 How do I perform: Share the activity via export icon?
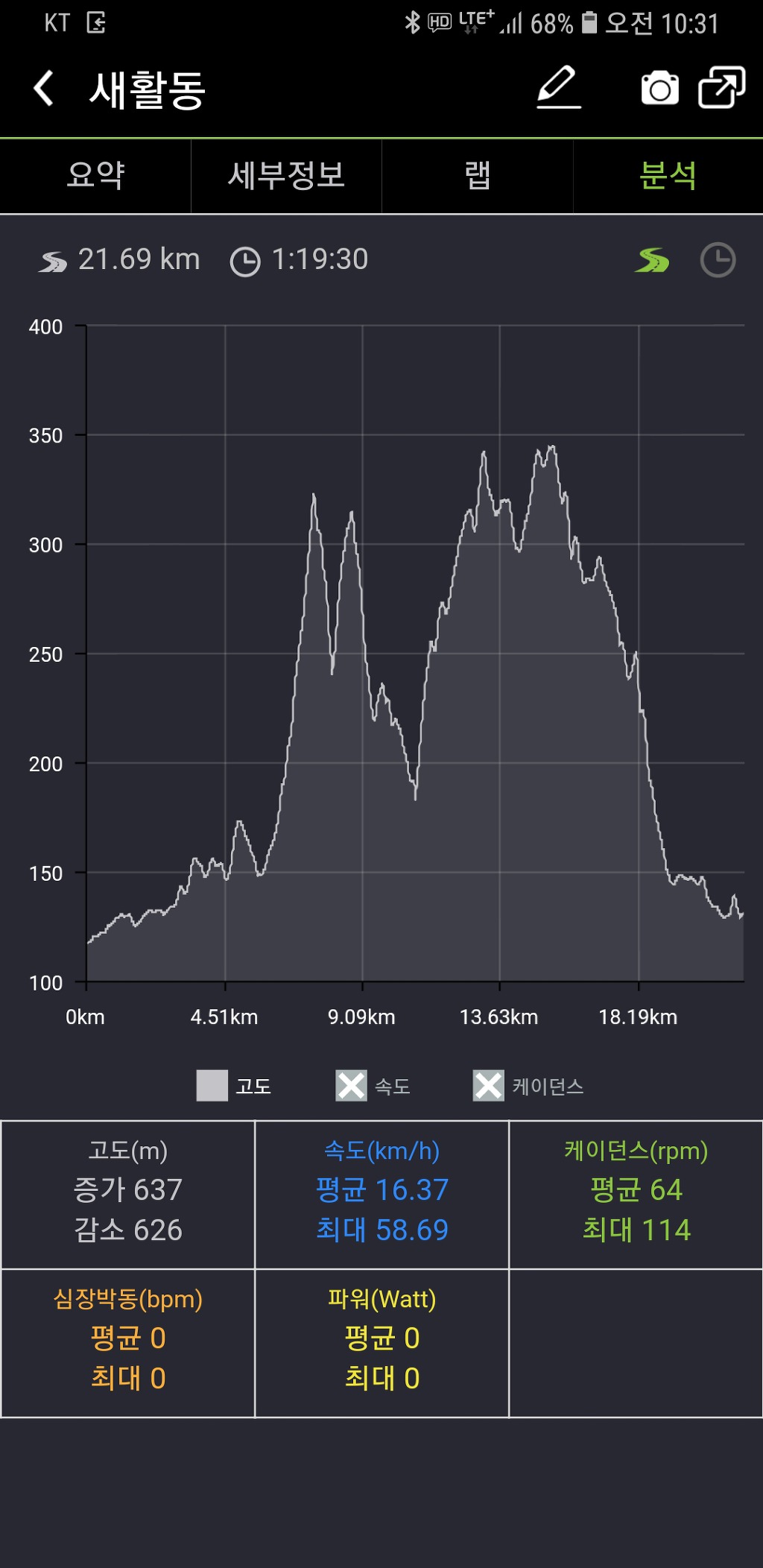coord(721,88)
